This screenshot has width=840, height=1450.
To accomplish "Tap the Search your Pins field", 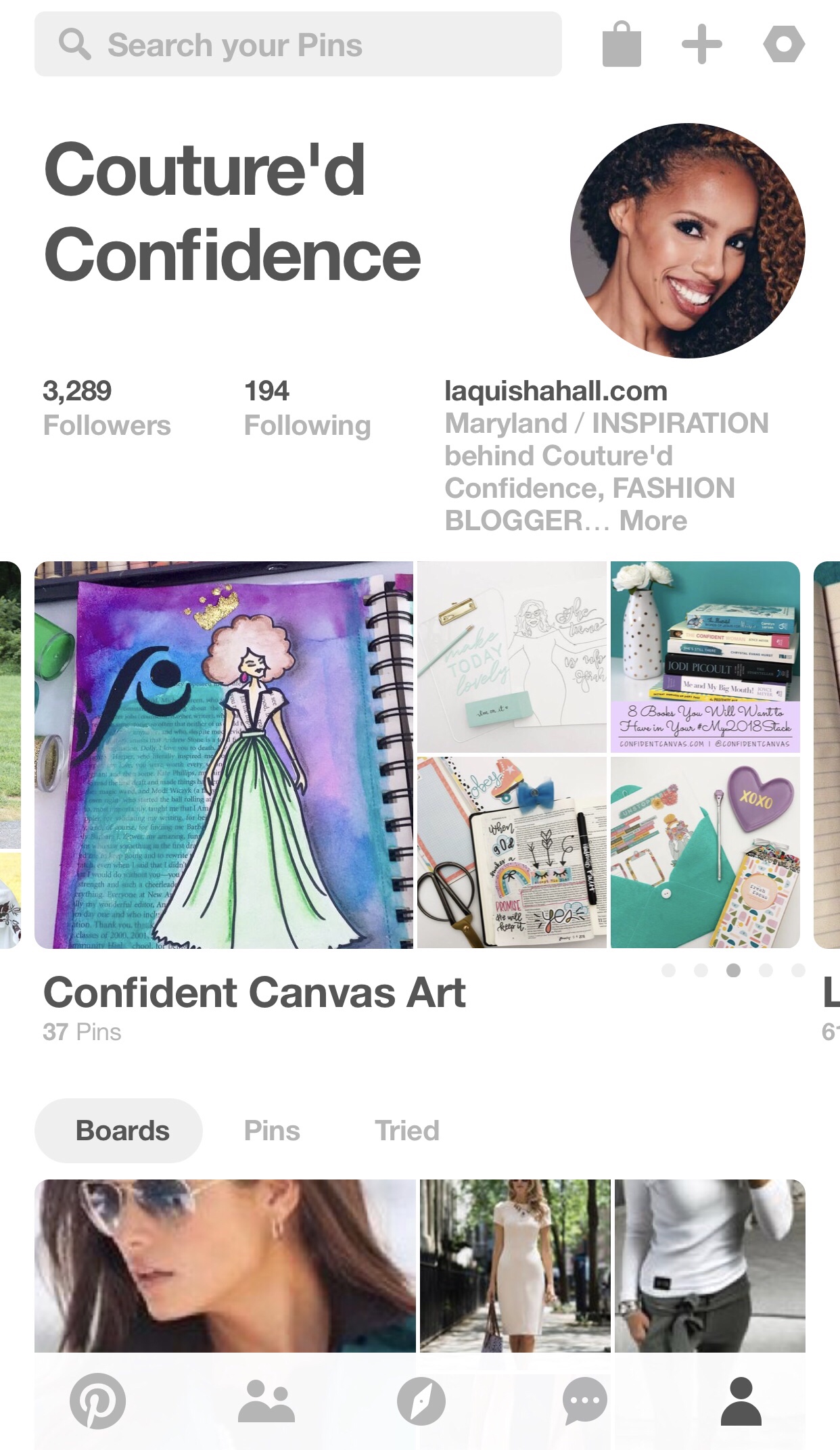I will (298, 45).
